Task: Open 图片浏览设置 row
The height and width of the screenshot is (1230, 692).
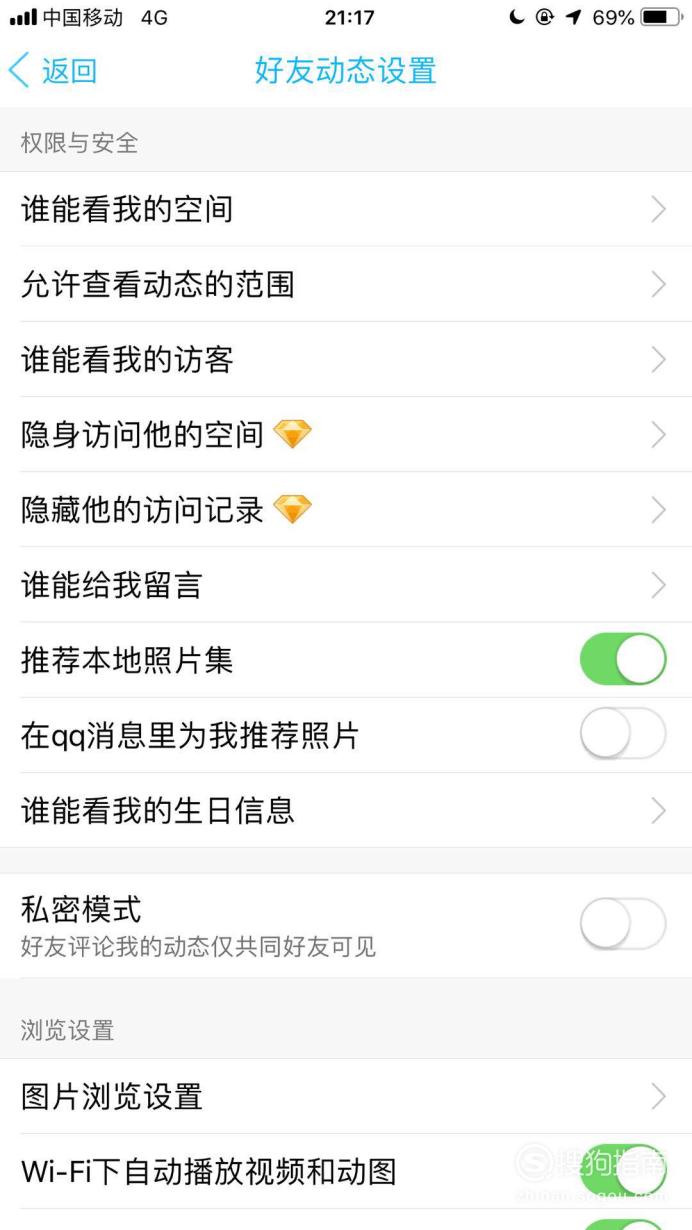Action: tap(346, 1096)
